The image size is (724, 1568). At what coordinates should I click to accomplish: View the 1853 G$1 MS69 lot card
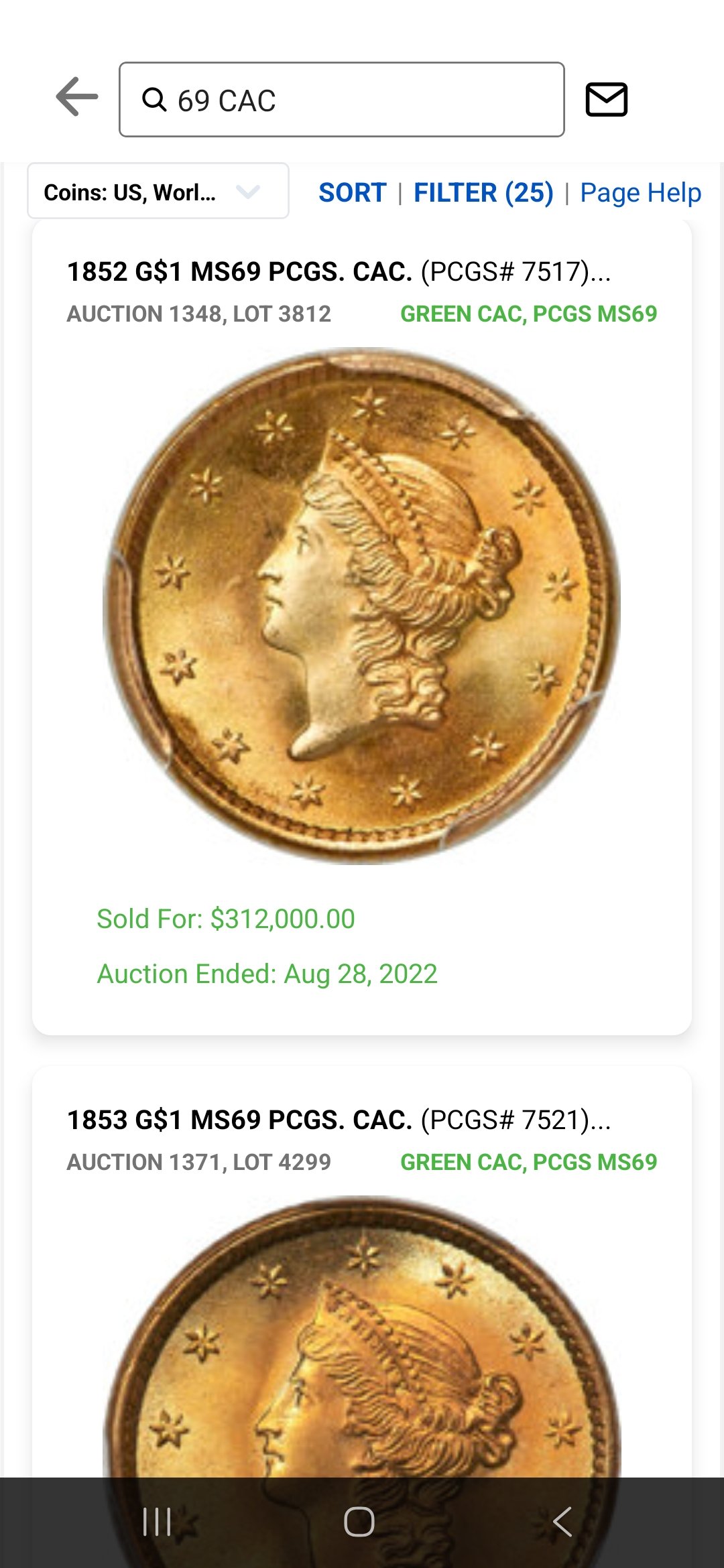click(x=362, y=1273)
